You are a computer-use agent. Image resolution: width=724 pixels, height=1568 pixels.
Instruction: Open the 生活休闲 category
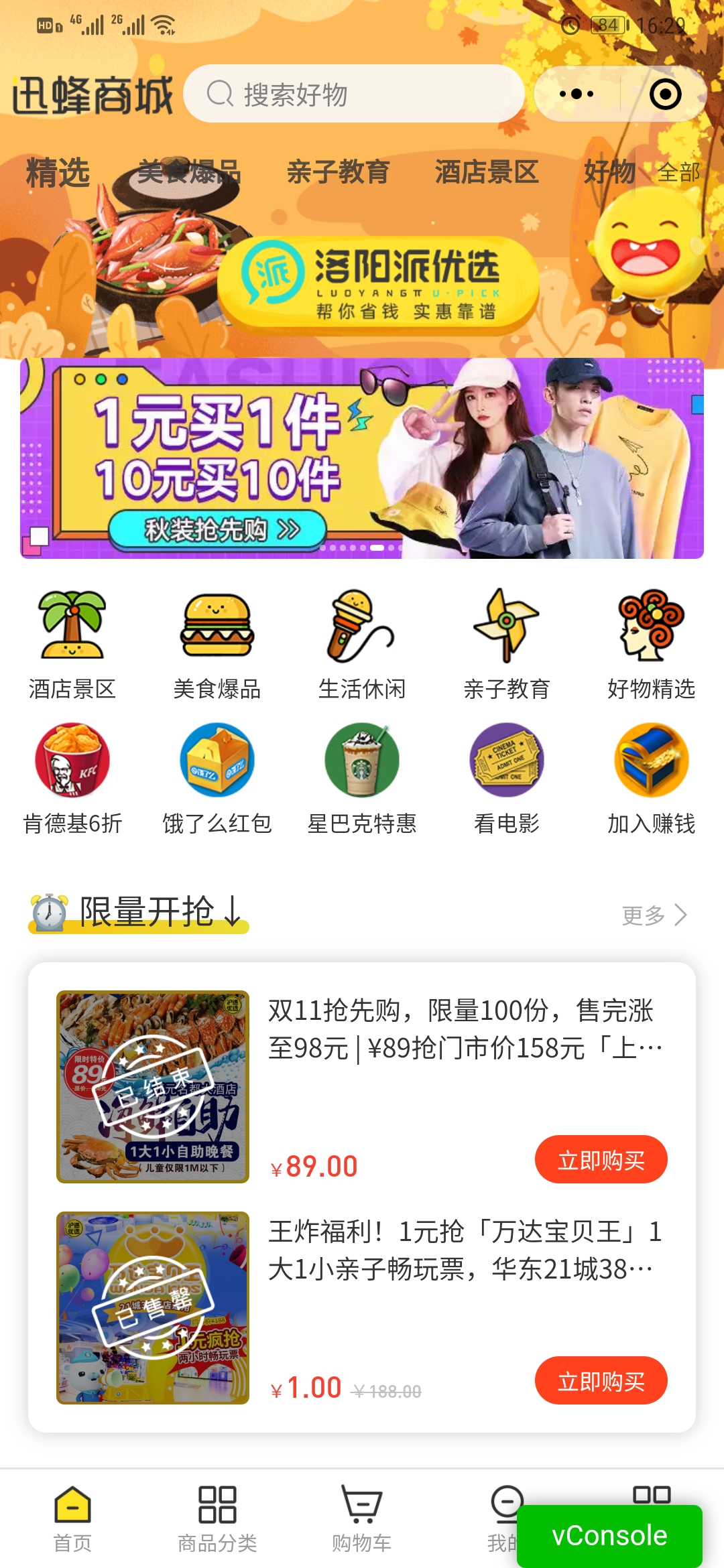(x=361, y=645)
